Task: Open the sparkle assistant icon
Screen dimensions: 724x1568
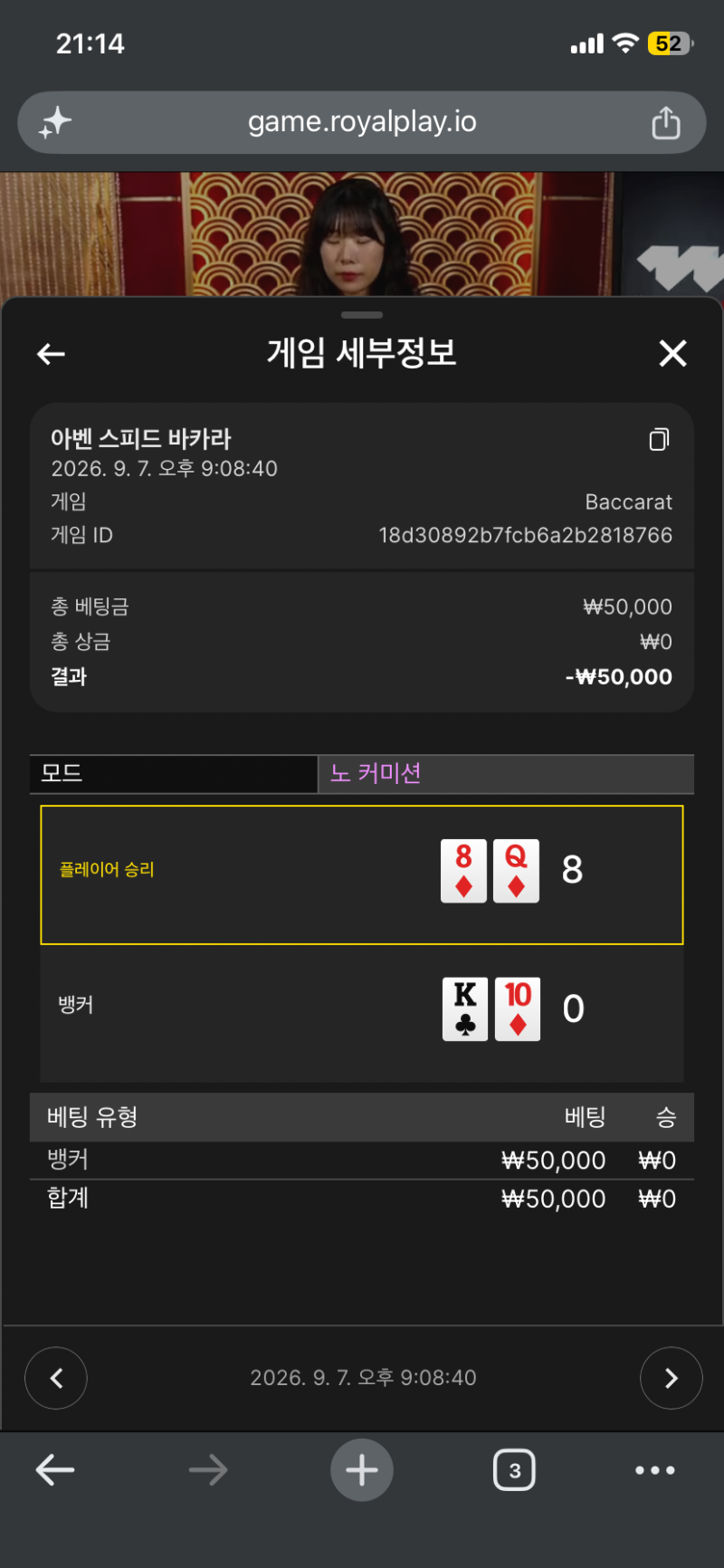Action: [x=55, y=122]
